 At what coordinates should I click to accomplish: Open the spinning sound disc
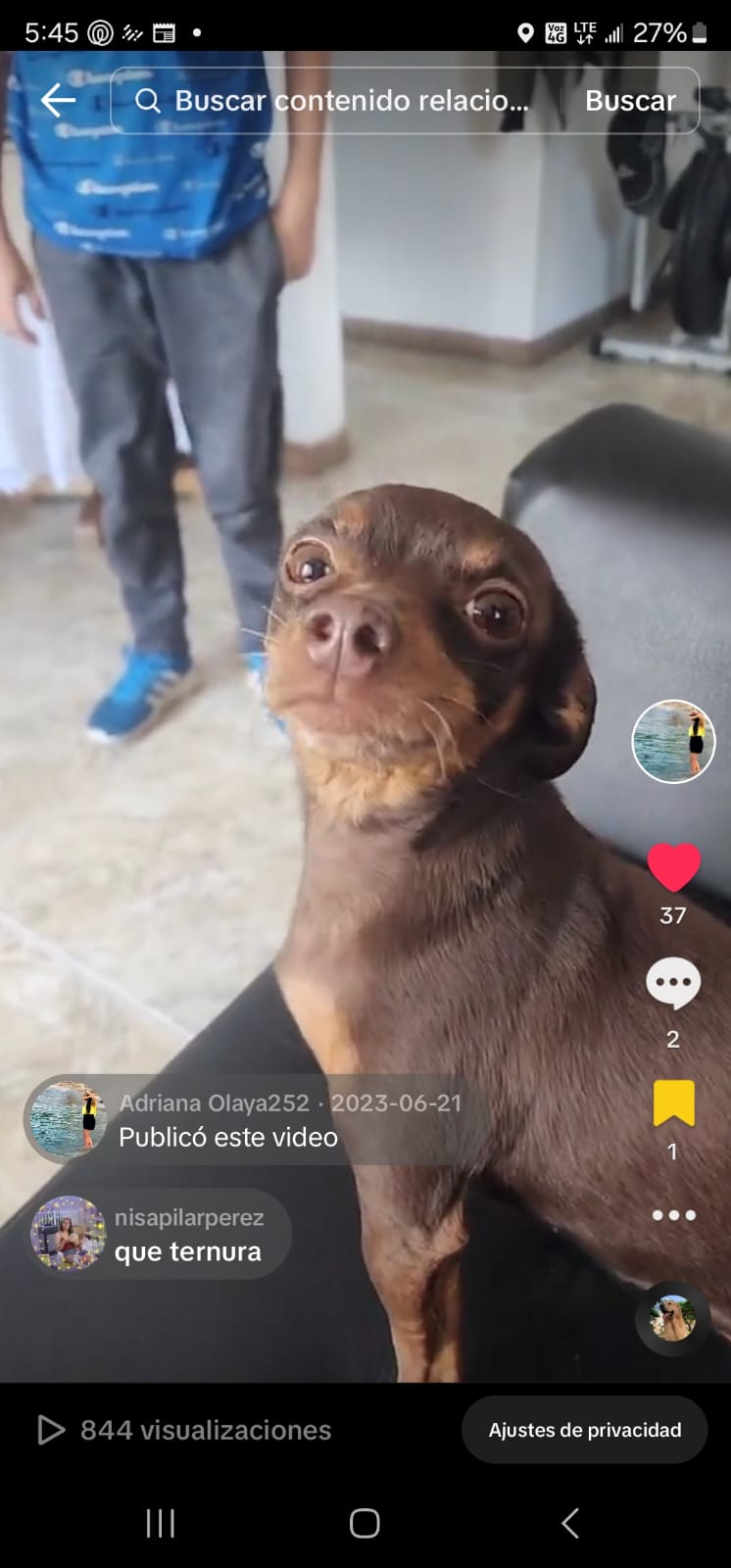point(672,1318)
